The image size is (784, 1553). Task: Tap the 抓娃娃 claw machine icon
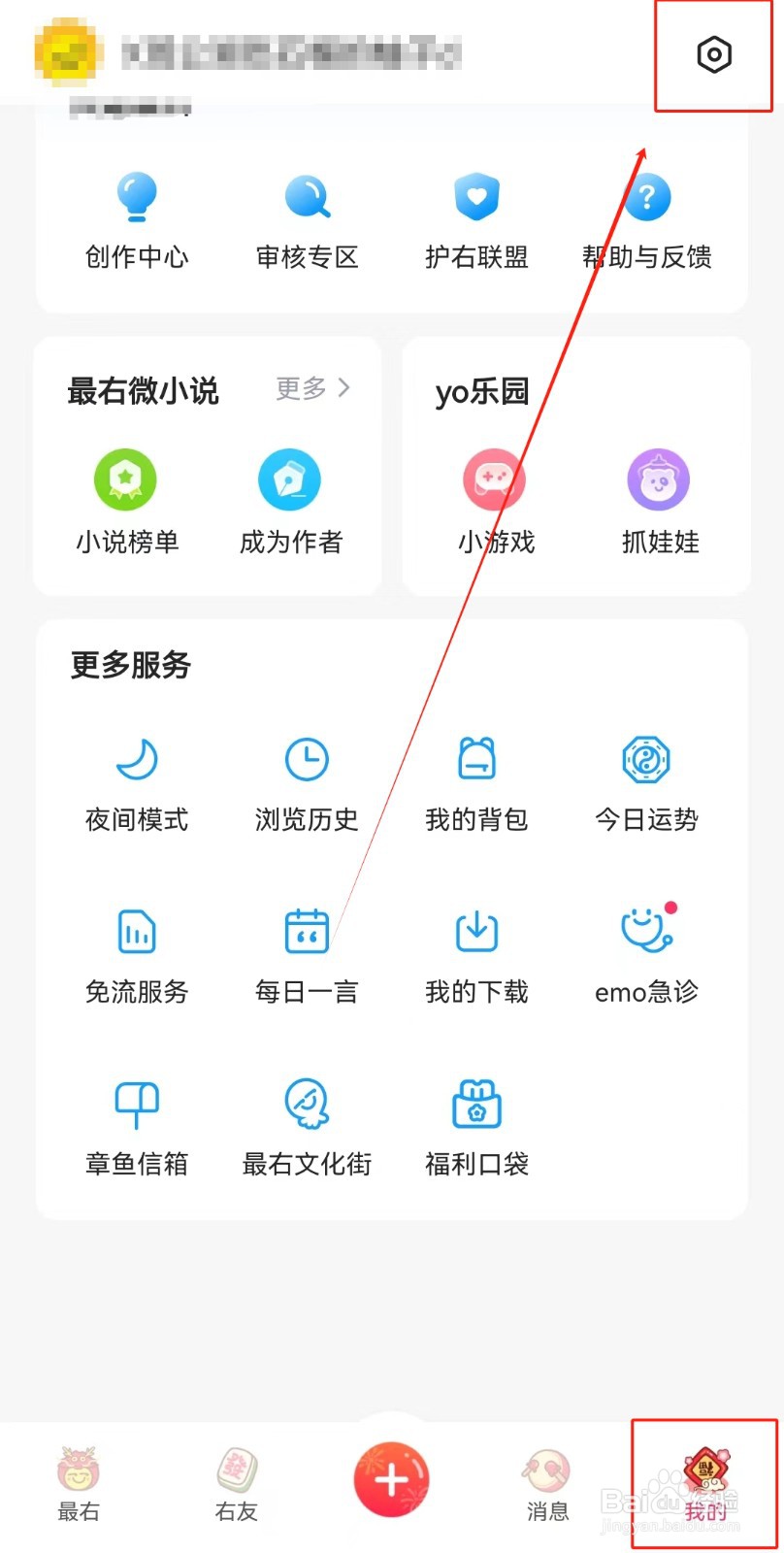[658, 500]
